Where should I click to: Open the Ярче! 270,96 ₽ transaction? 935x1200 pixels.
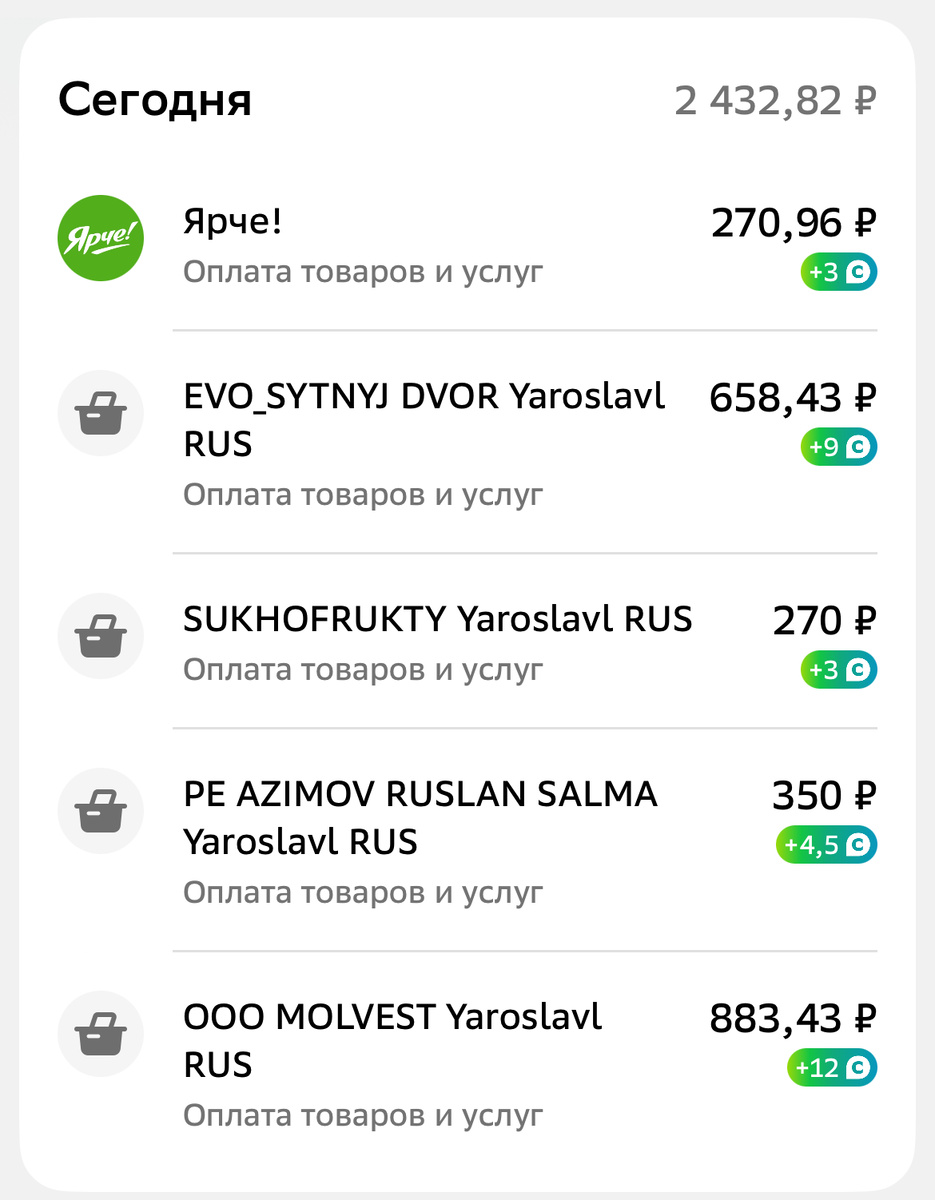pyautogui.click(x=466, y=245)
